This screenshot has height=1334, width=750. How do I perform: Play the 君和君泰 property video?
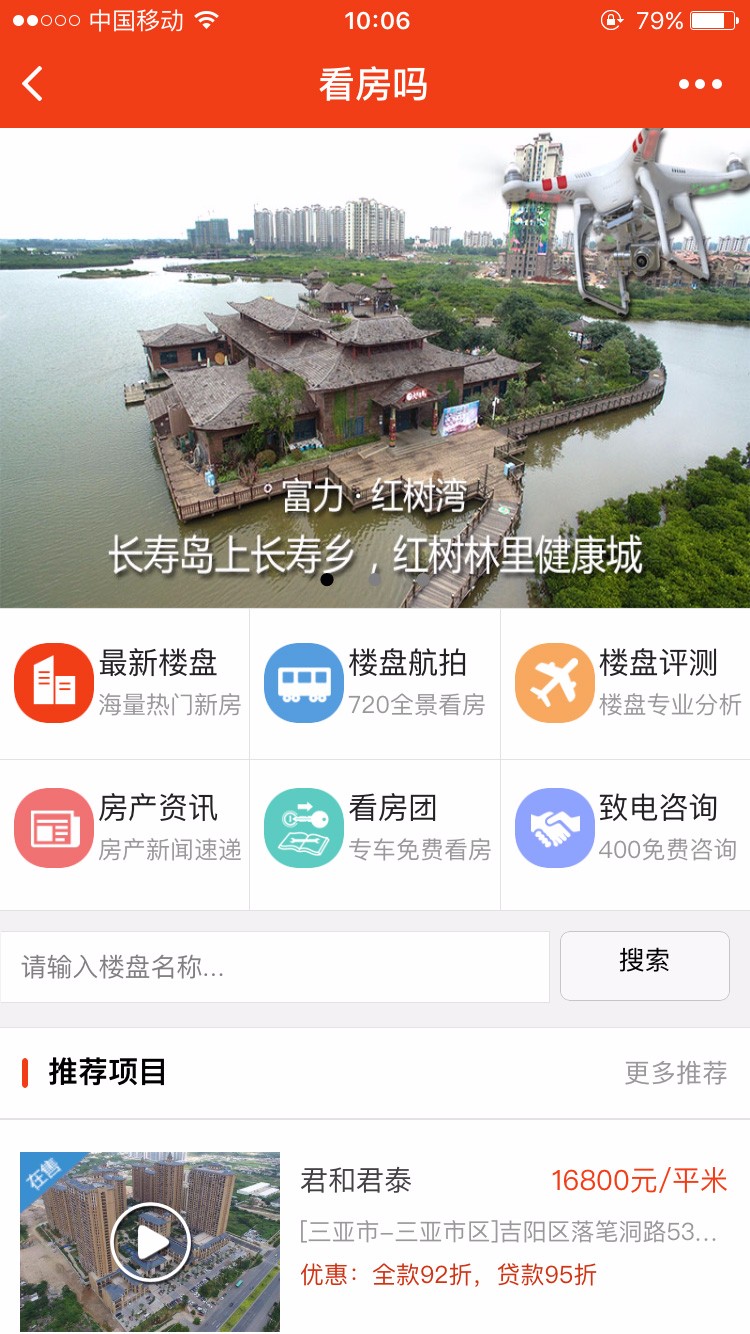(150, 1242)
